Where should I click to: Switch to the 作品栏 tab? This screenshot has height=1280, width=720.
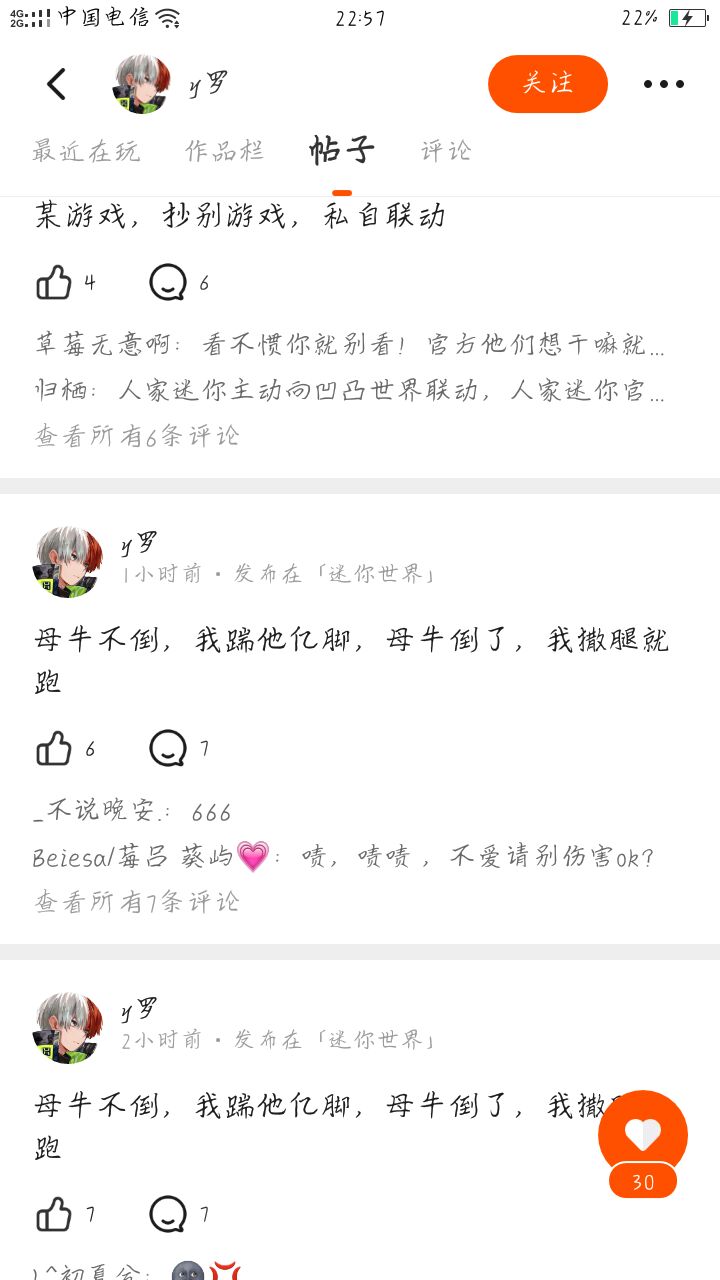point(224,151)
